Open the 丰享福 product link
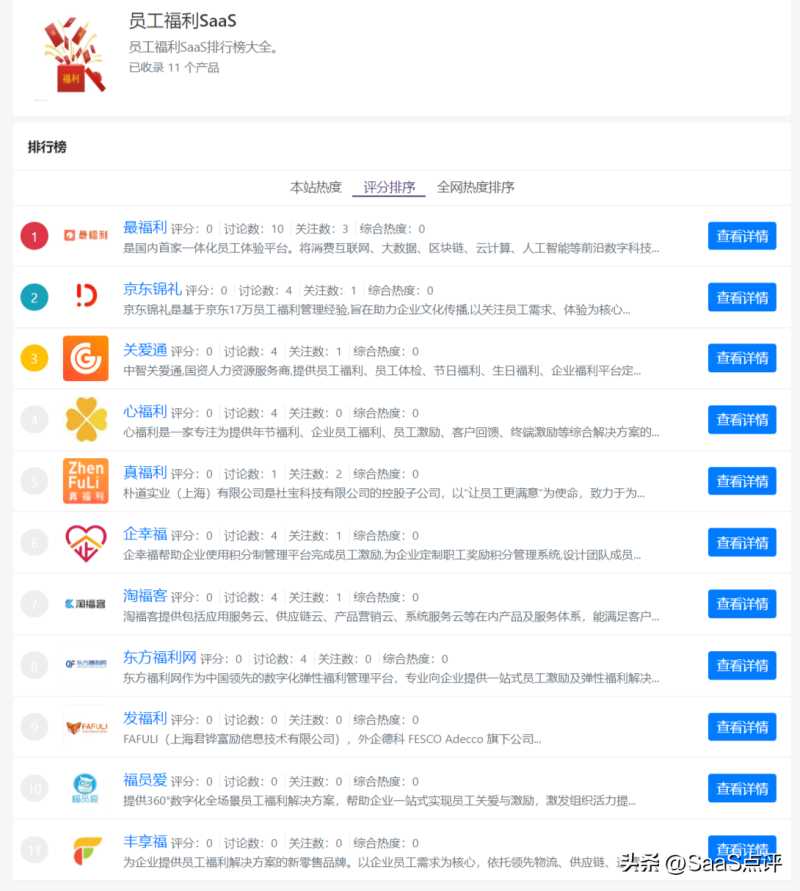 144,842
